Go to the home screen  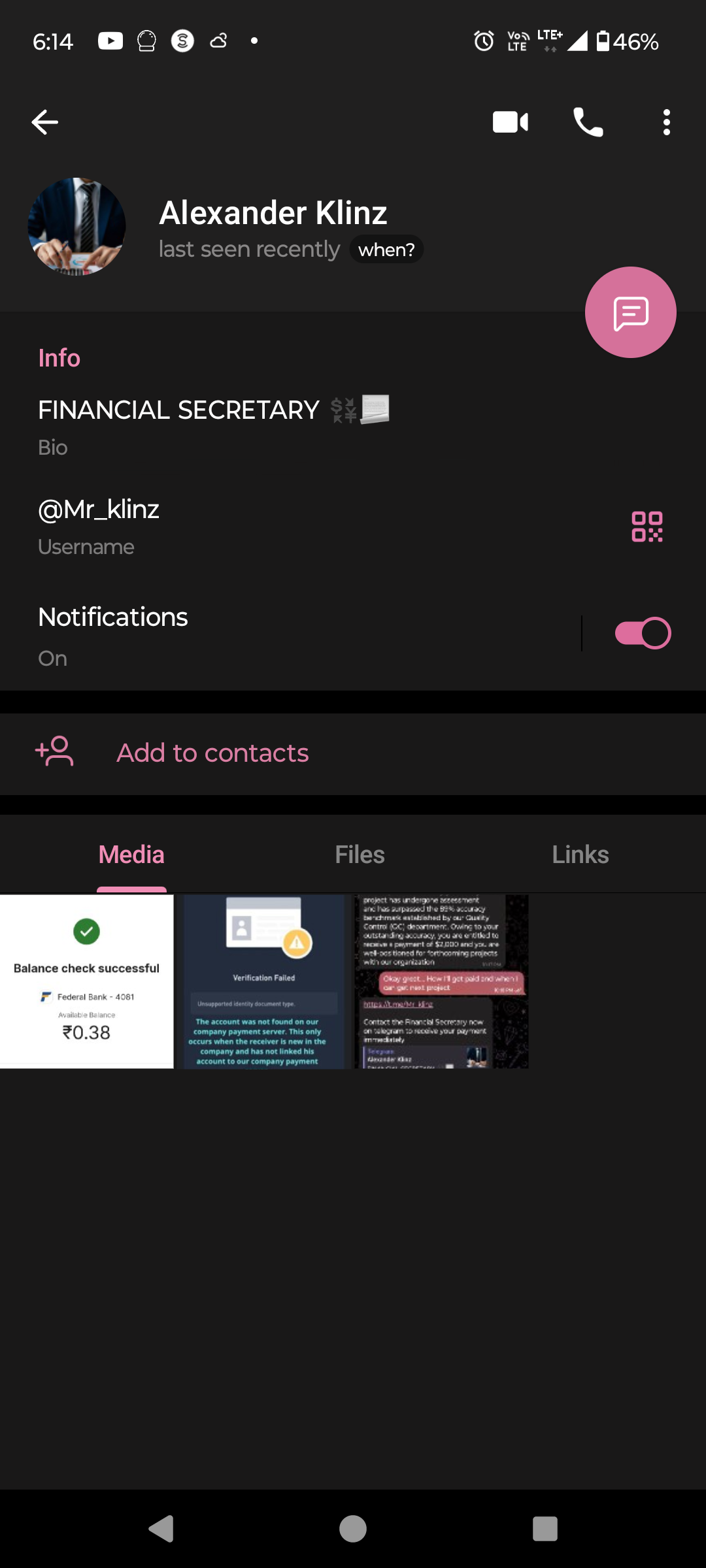353,1529
